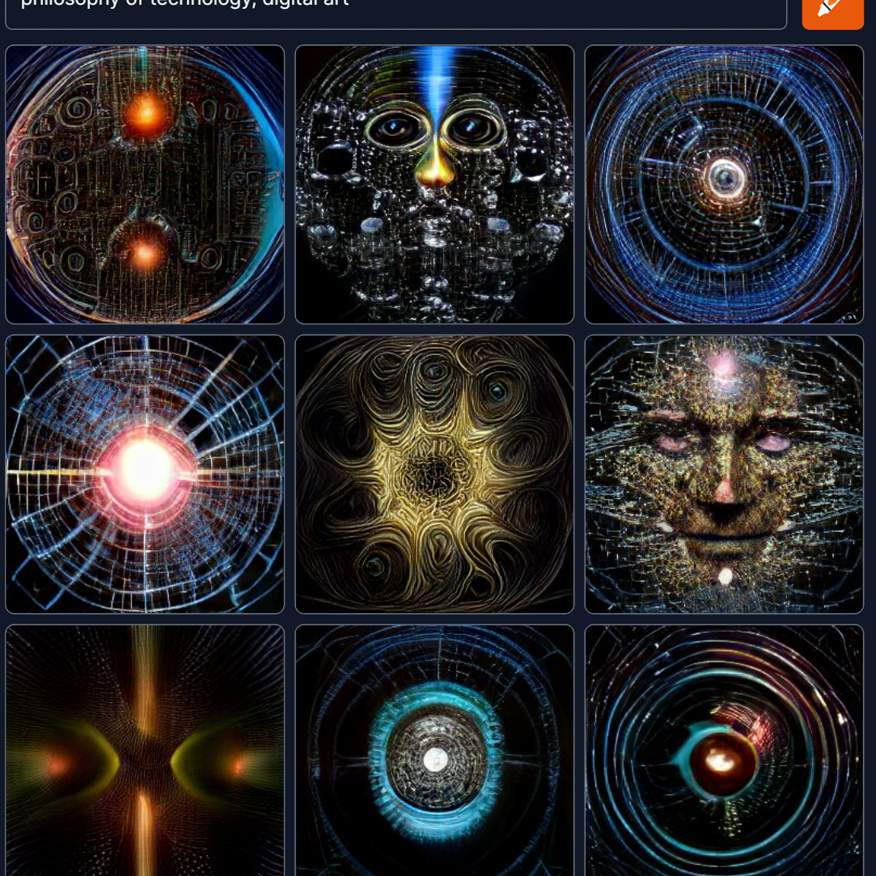Open the image with two orange orbs
The height and width of the screenshot is (876, 876).
(x=145, y=184)
